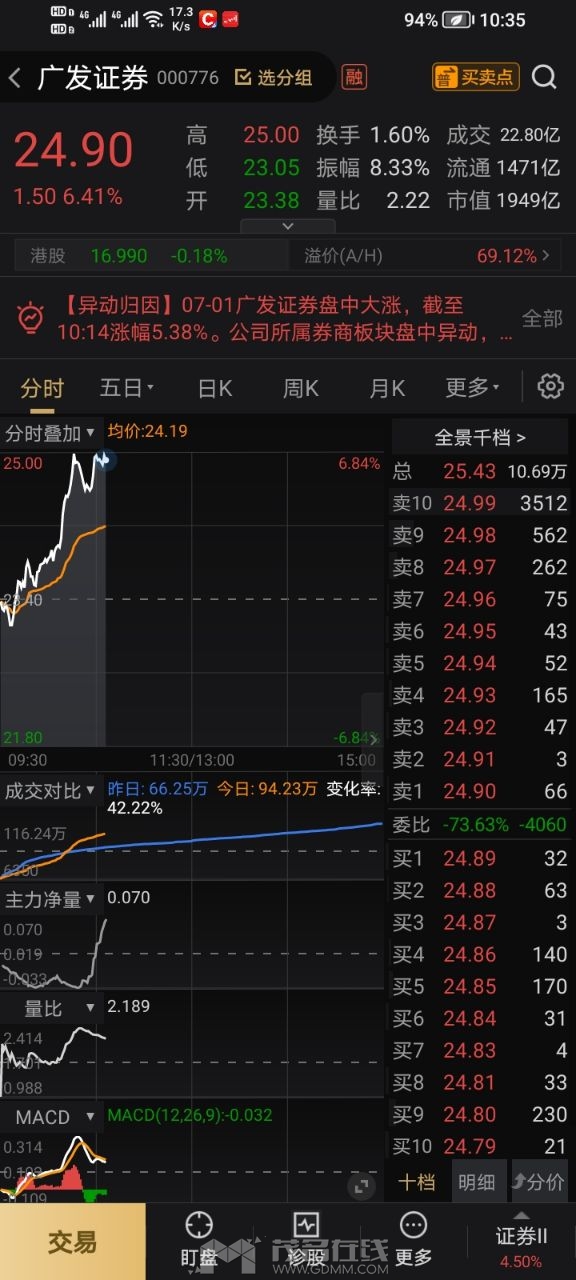Image resolution: width=576 pixels, height=1280 pixels.
Task: Switch to the 五日 chart tab
Action: tap(126, 388)
